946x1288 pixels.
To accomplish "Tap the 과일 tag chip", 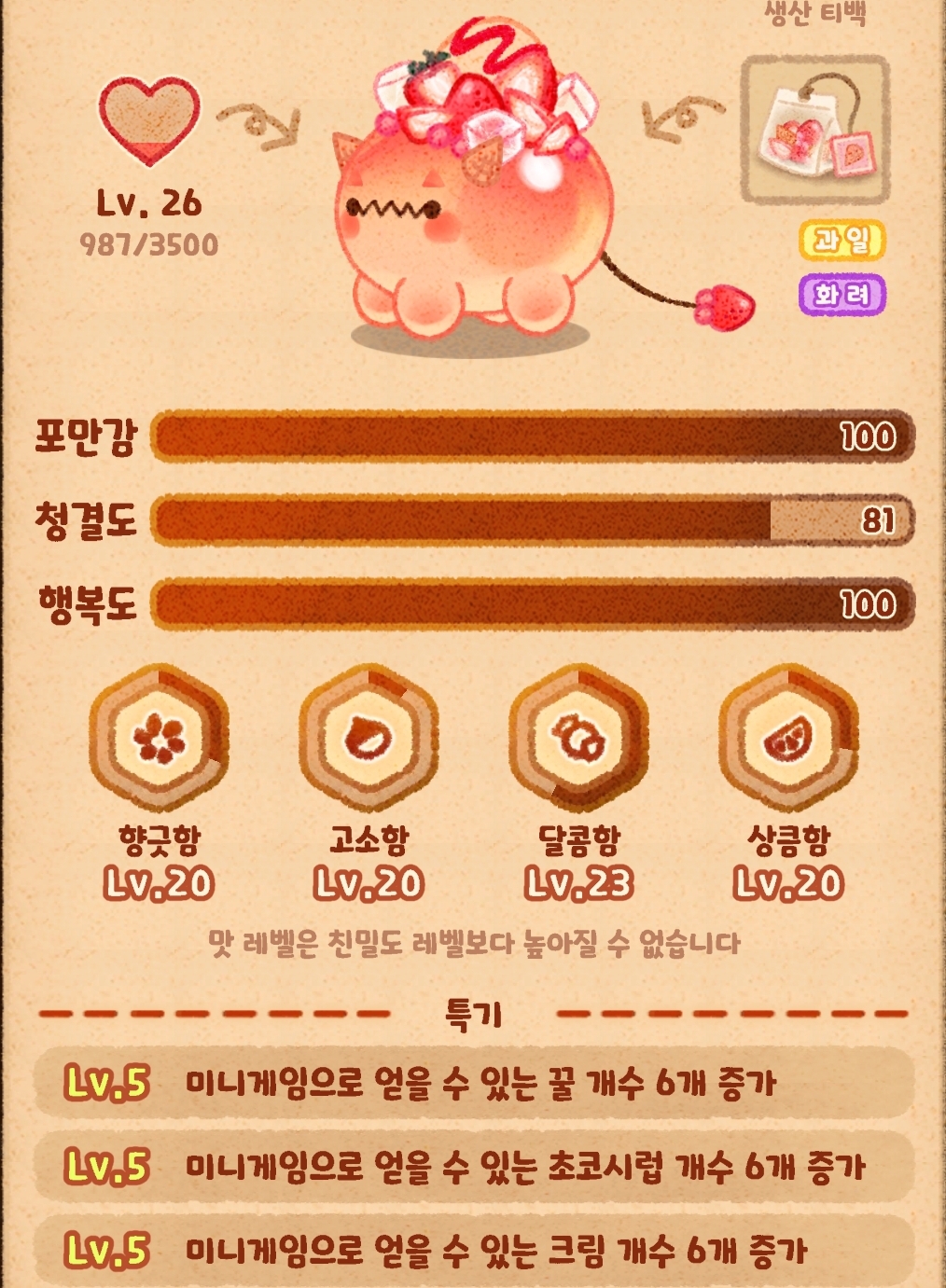I will 842,241.
